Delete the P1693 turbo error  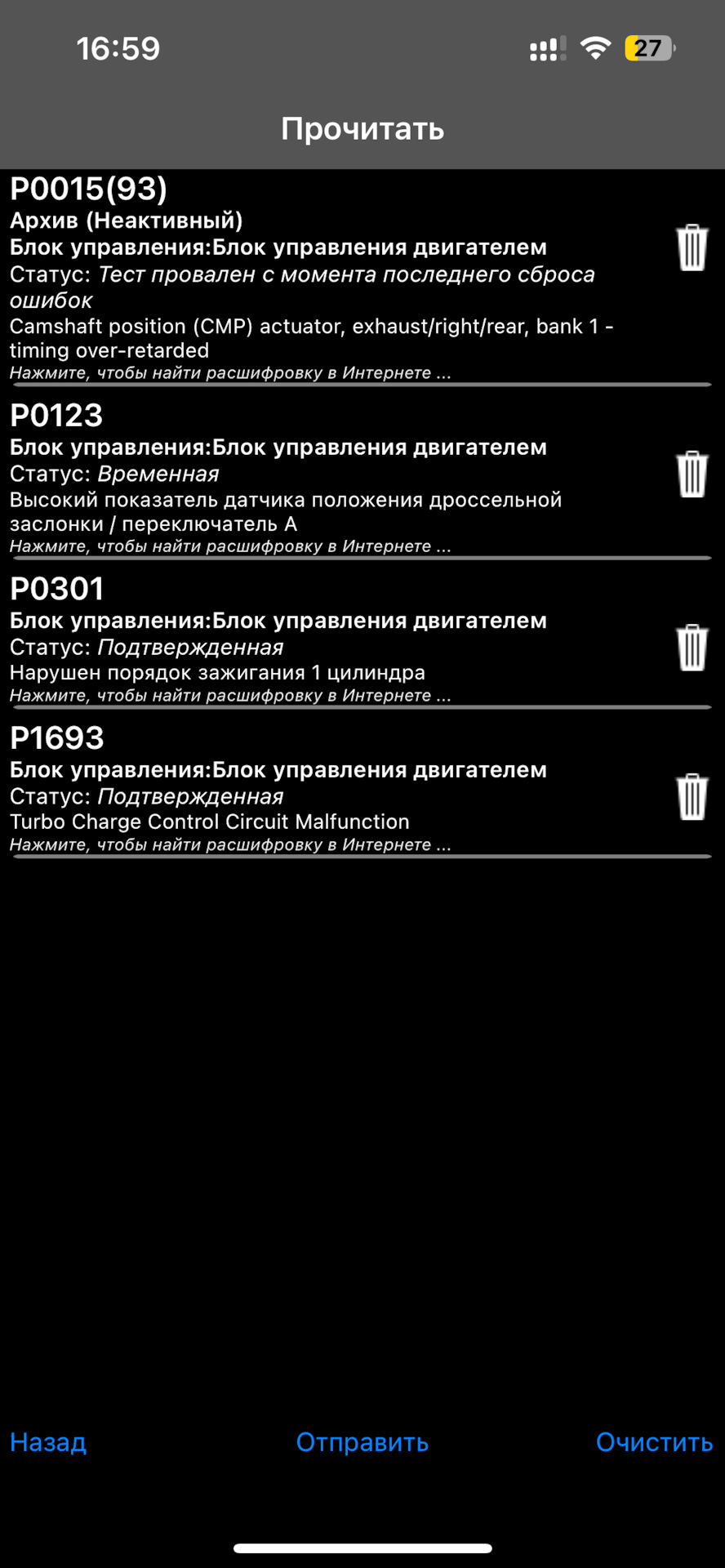[x=692, y=797]
